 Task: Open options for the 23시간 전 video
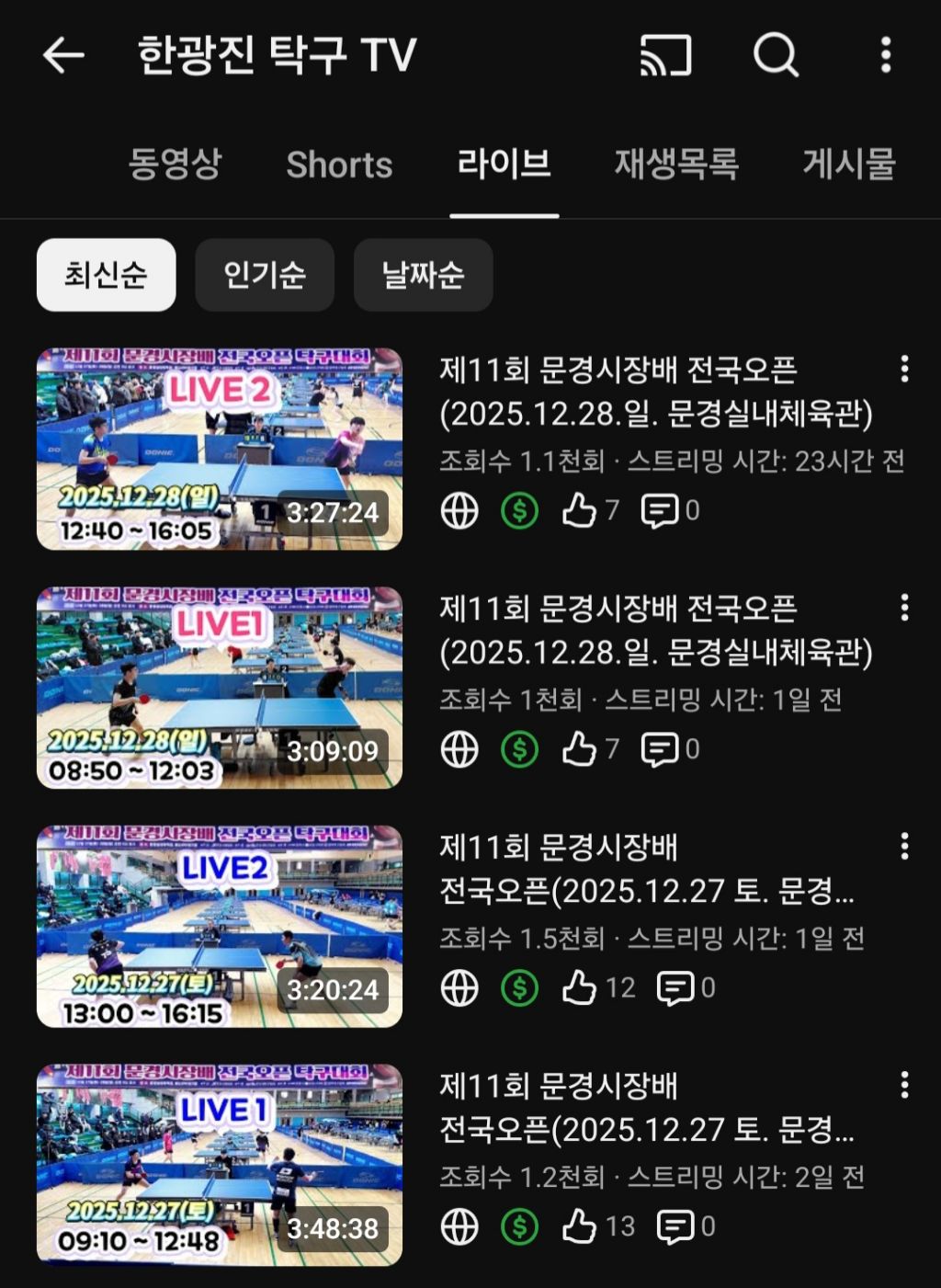tap(904, 369)
